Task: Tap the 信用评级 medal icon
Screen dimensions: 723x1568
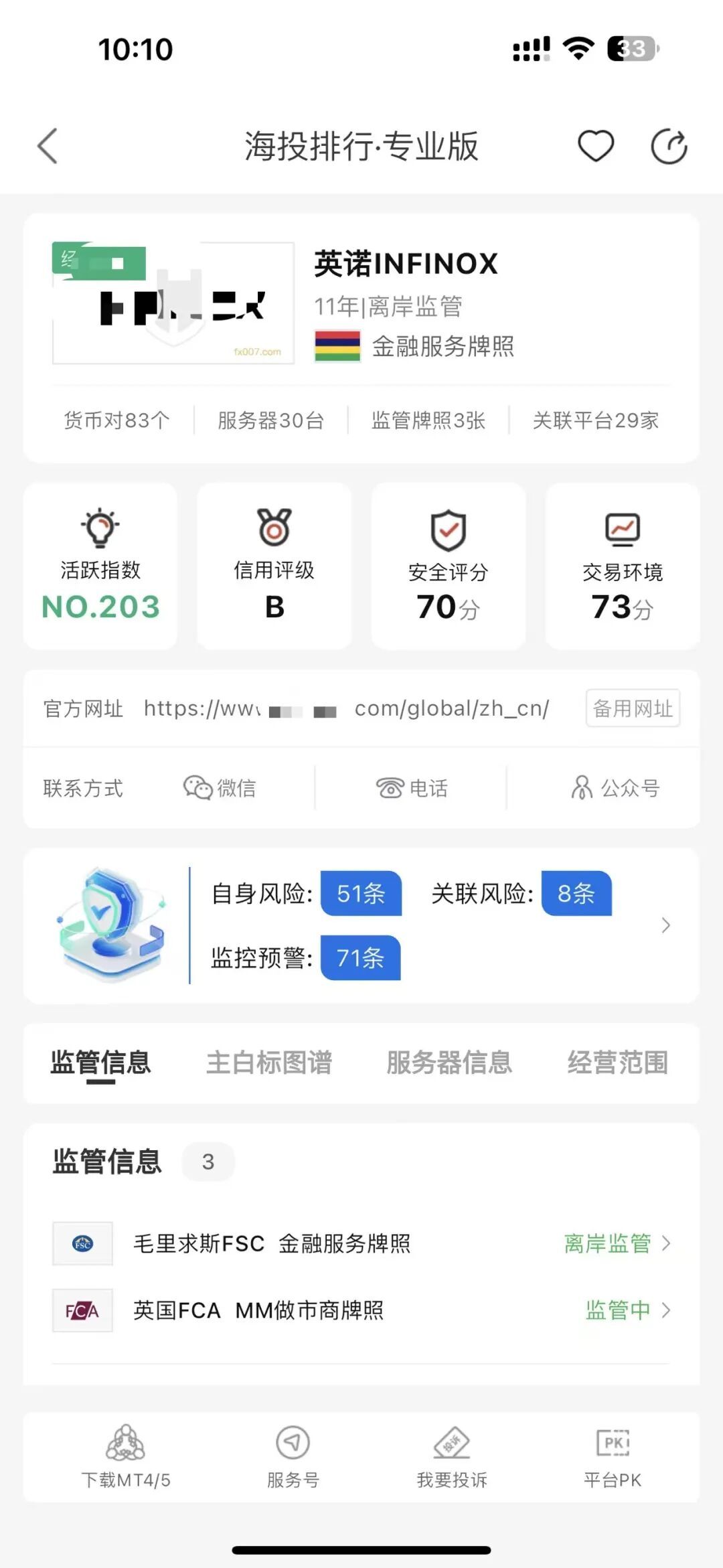Action: pyautogui.click(x=274, y=531)
